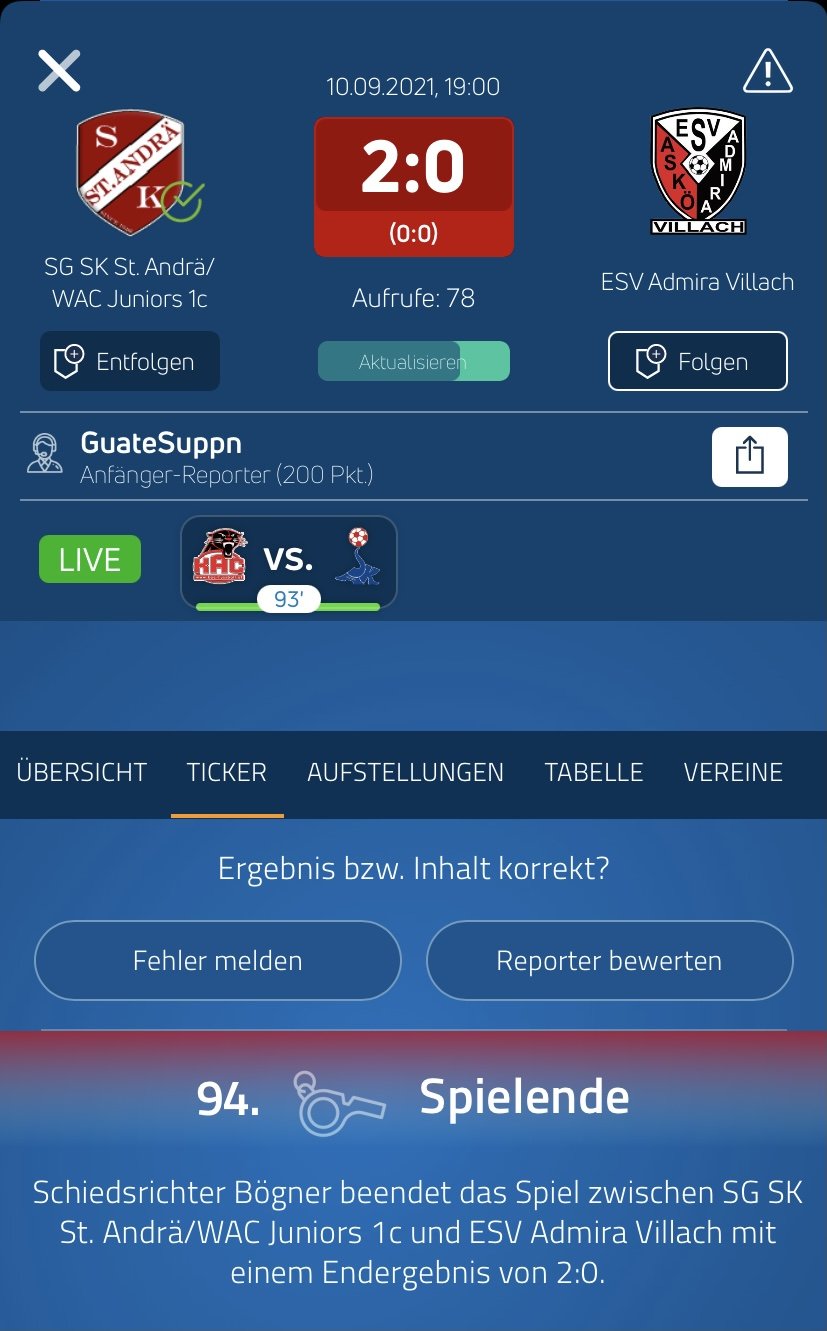
Task: Close the match detail view
Action: (x=59, y=70)
